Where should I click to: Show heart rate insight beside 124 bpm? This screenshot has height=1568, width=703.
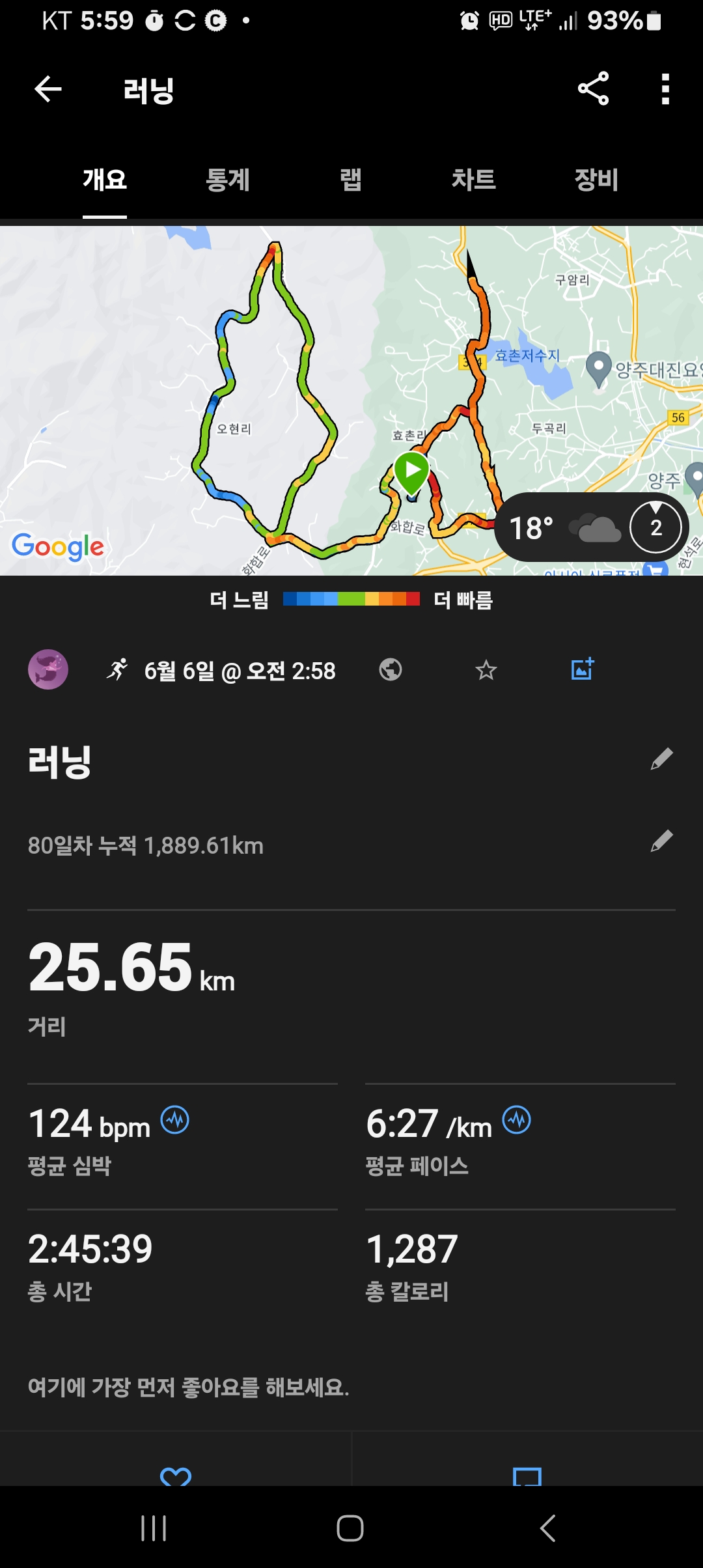tap(175, 1120)
